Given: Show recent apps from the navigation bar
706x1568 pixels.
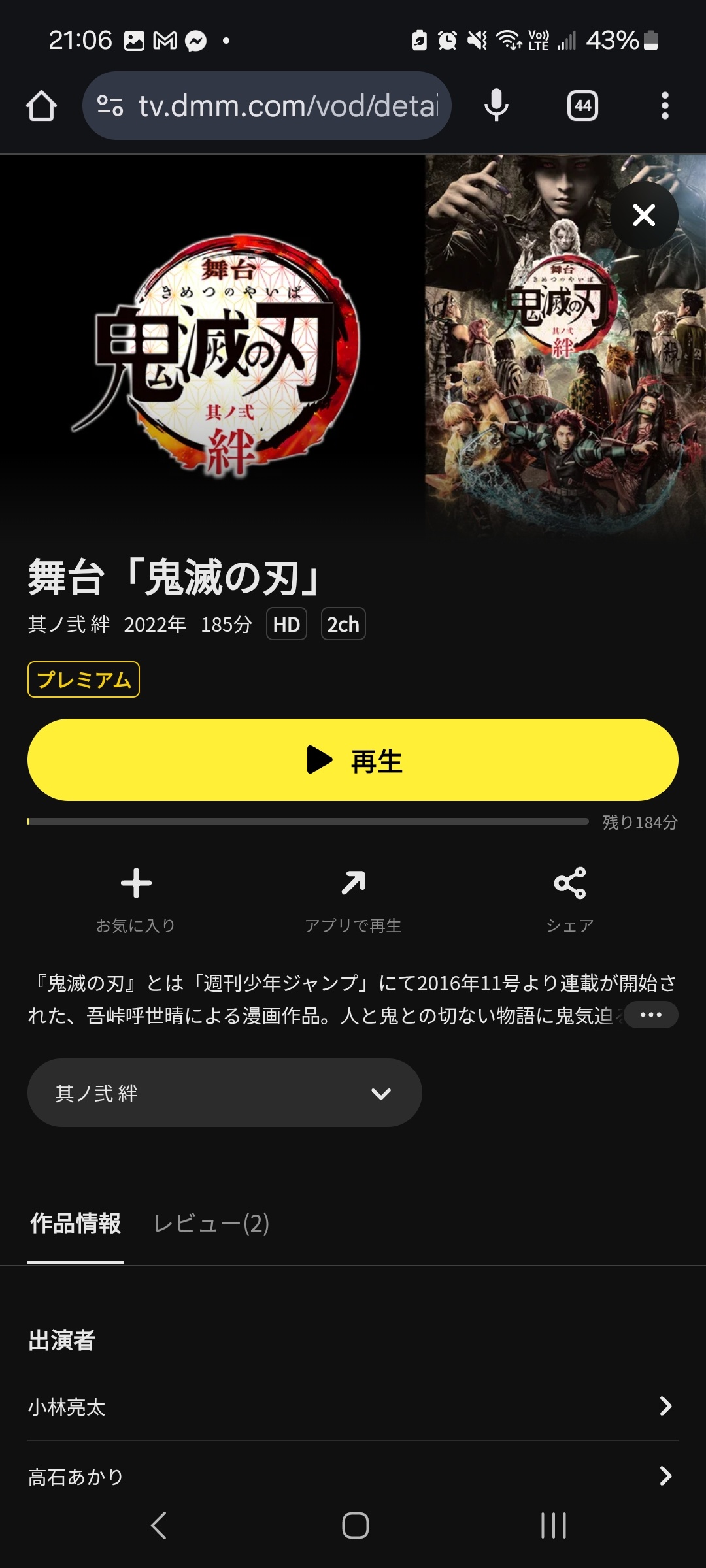Looking at the screenshot, I should coord(554,1526).
